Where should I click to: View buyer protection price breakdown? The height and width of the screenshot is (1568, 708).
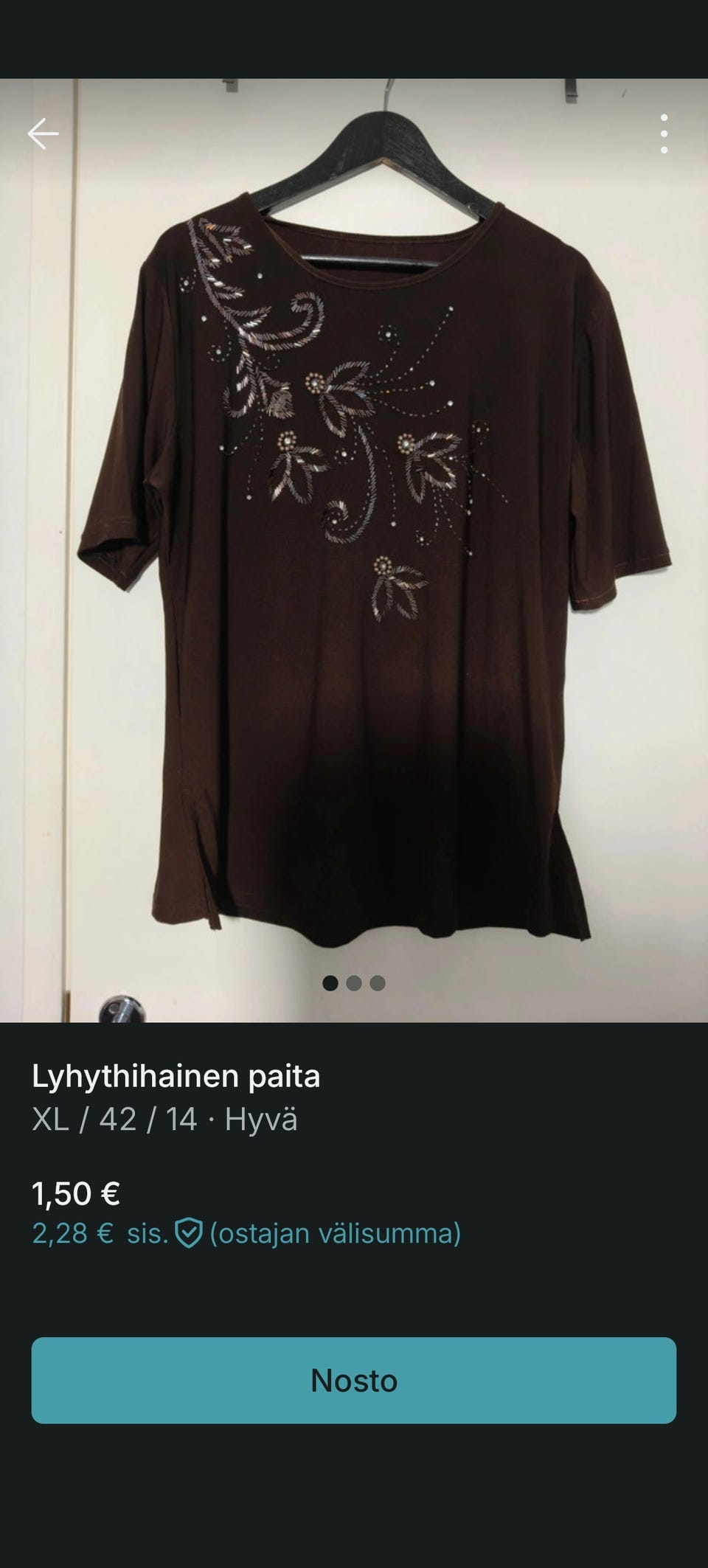(x=246, y=1233)
